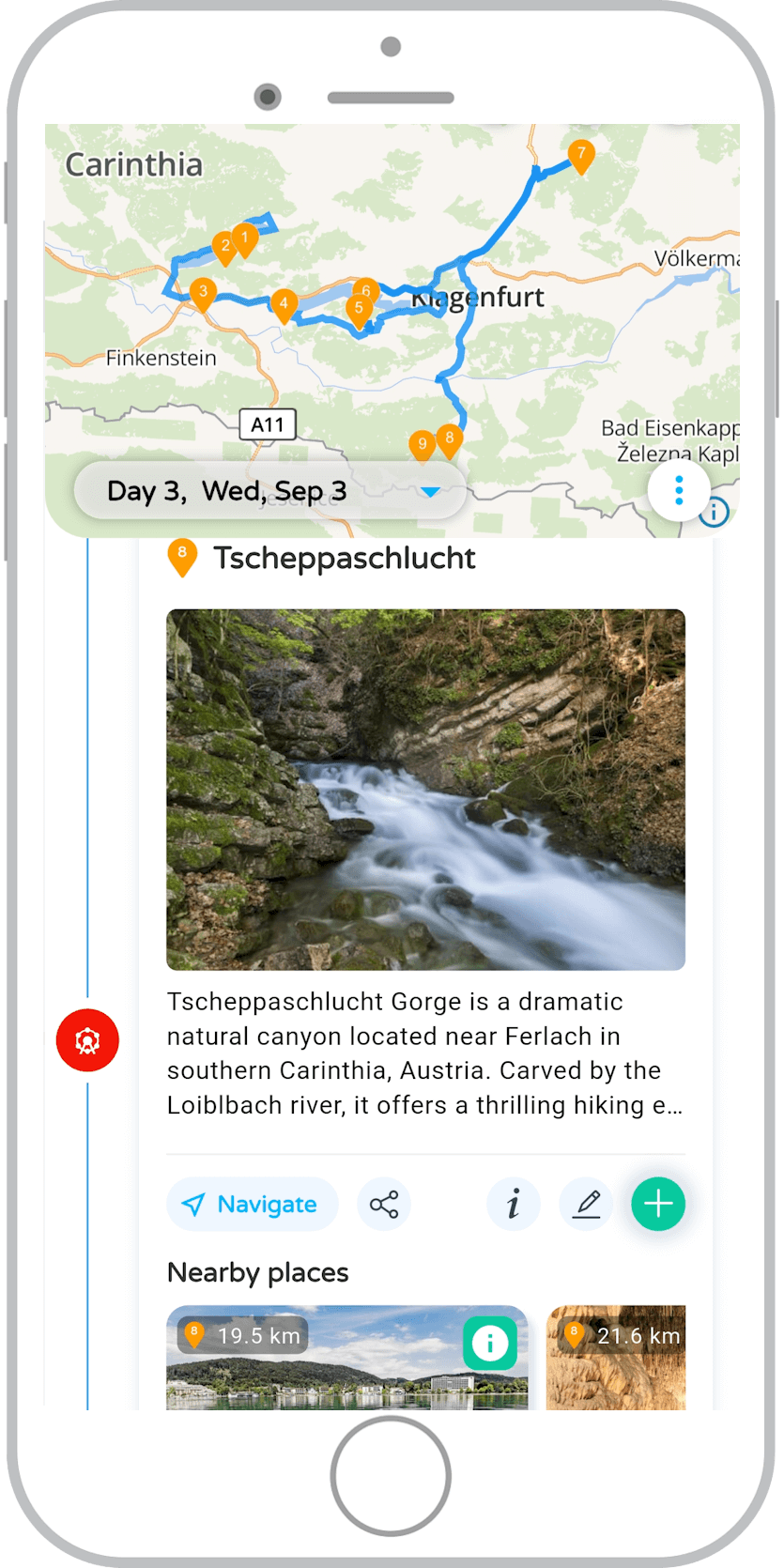Select map pin number 3

click(x=203, y=293)
